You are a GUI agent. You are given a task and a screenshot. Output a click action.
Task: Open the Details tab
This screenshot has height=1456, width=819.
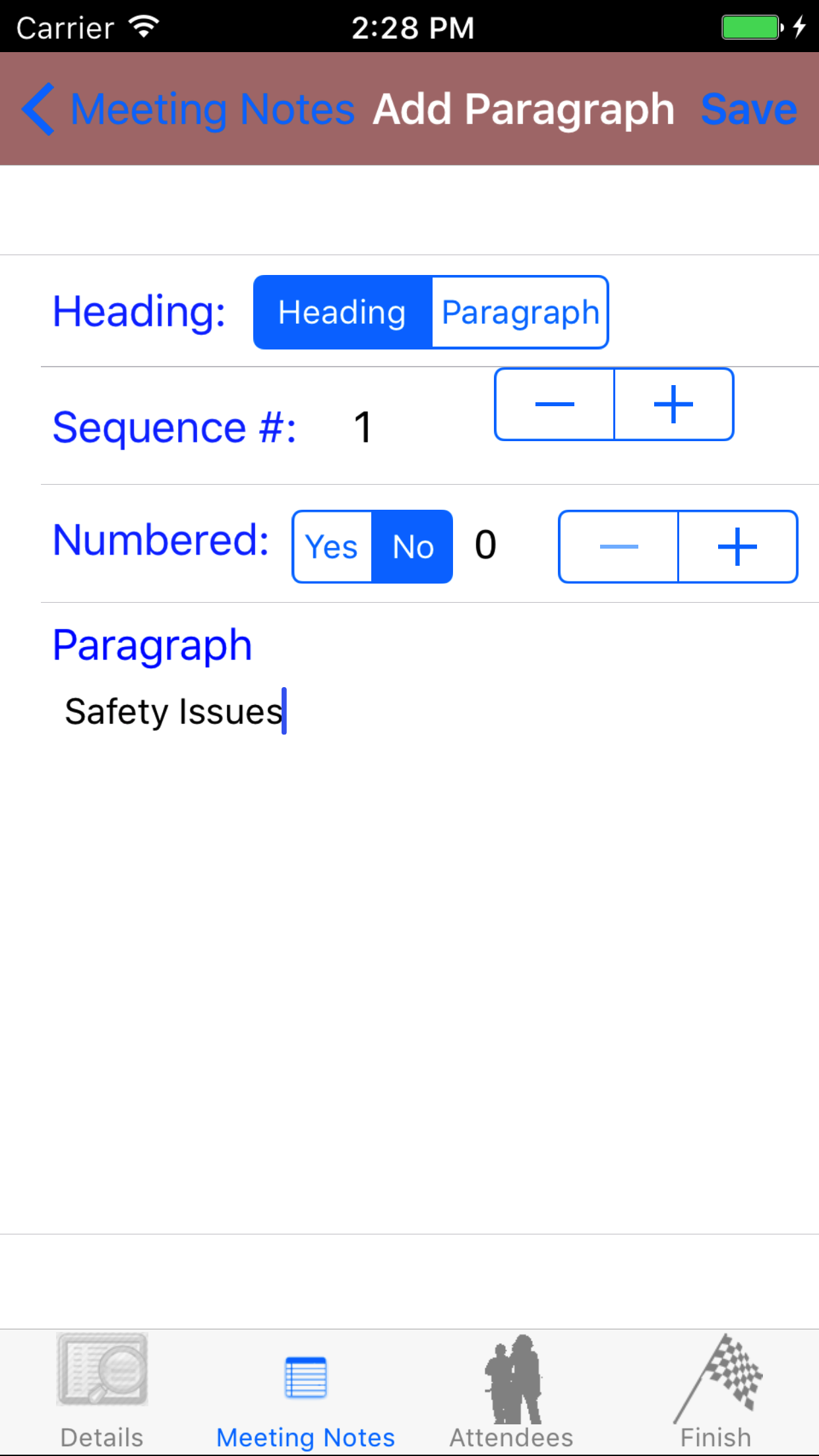point(102,1391)
